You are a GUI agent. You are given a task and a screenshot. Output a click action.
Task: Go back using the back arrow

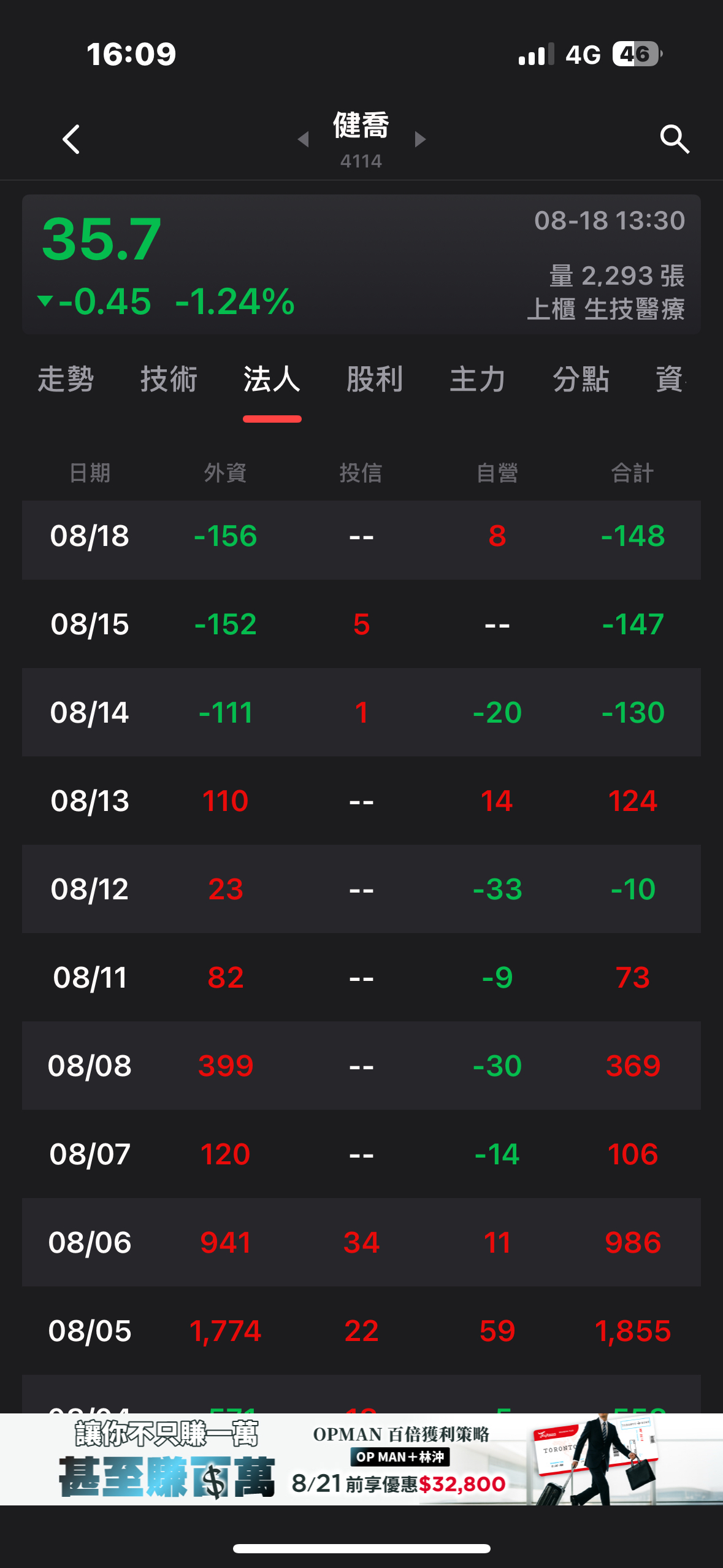pyautogui.click(x=71, y=139)
